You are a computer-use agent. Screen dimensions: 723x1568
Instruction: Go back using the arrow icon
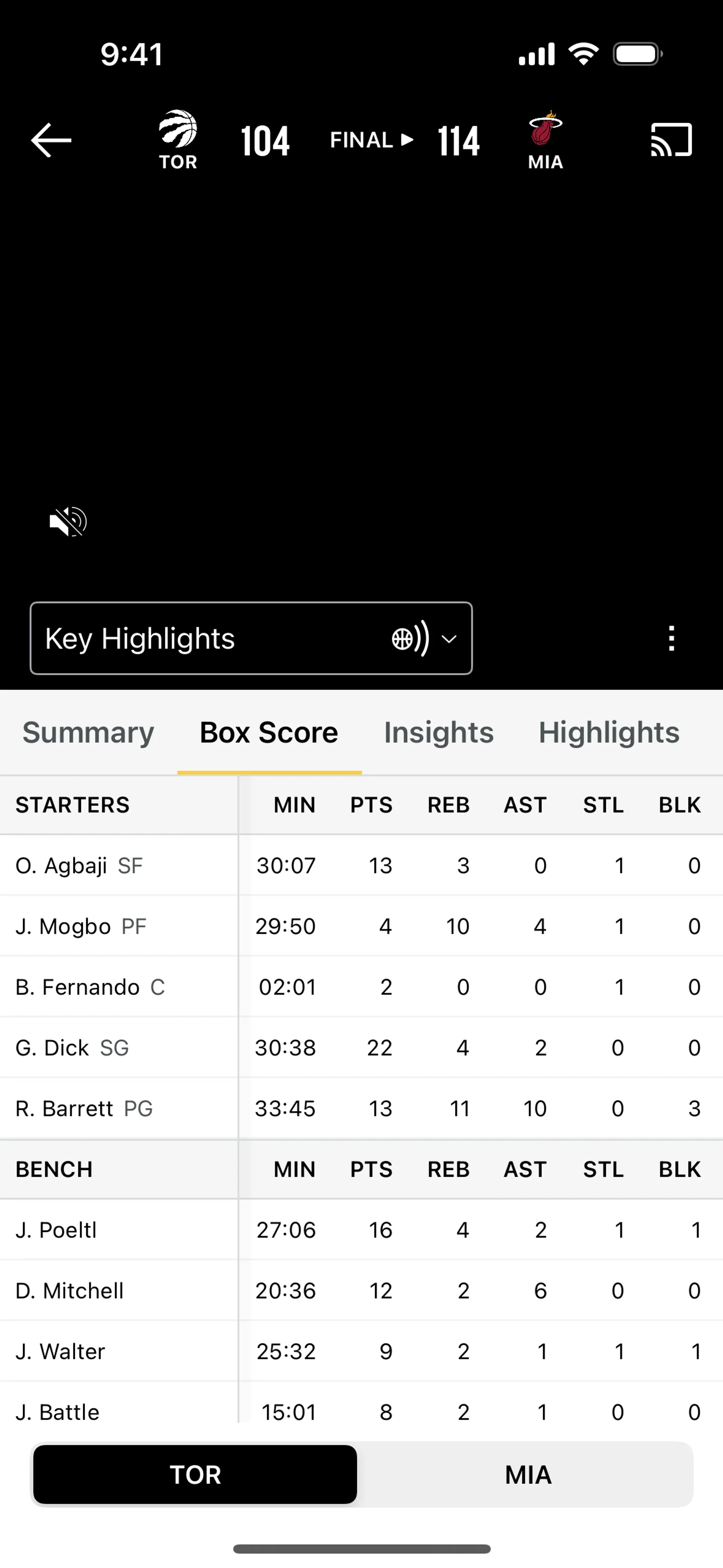point(51,140)
